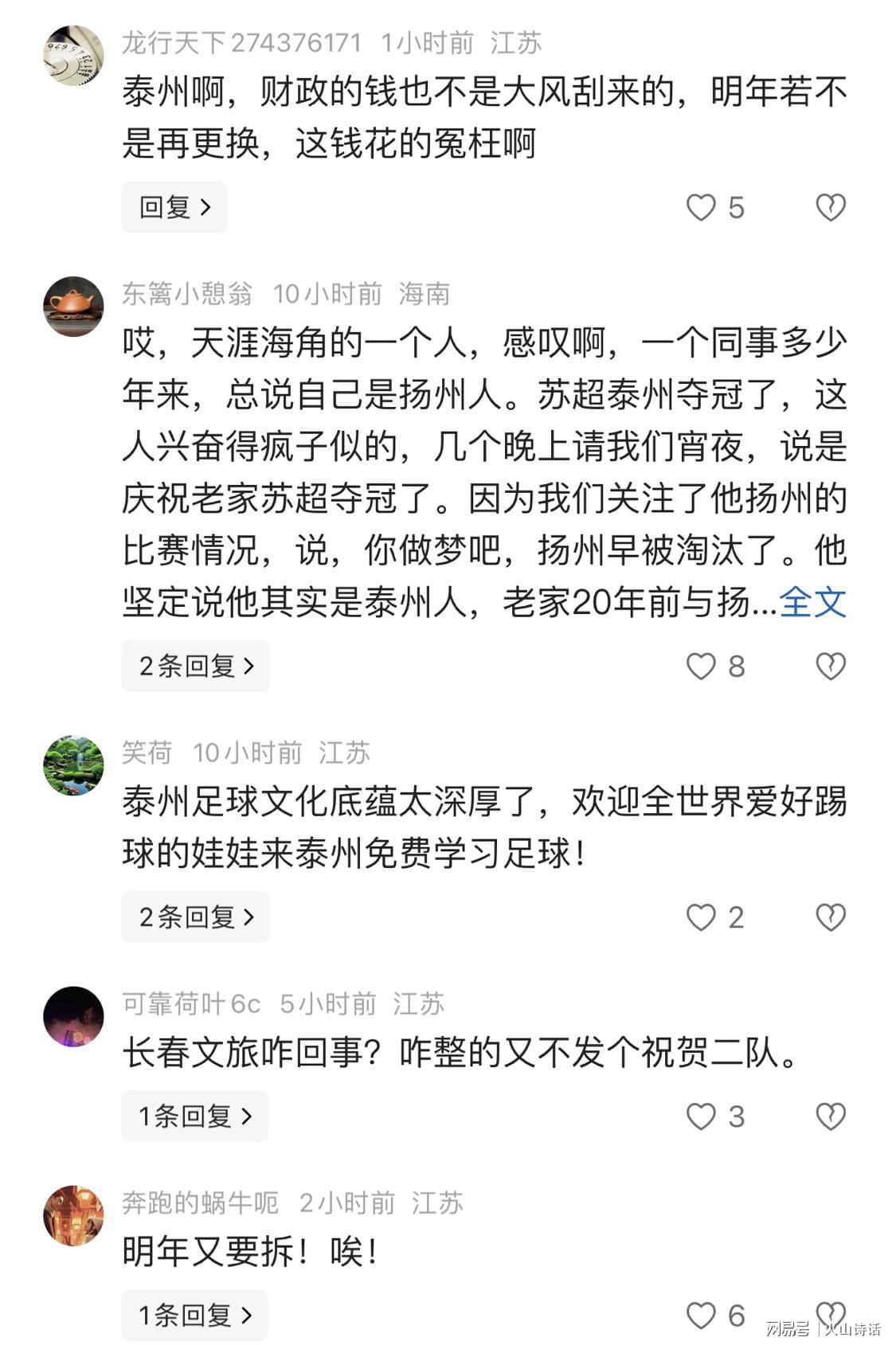Open 可靠荷叶6c's profile avatar
Image resolution: width=896 pixels, height=1345 pixels.
click(x=73, y=1016)
